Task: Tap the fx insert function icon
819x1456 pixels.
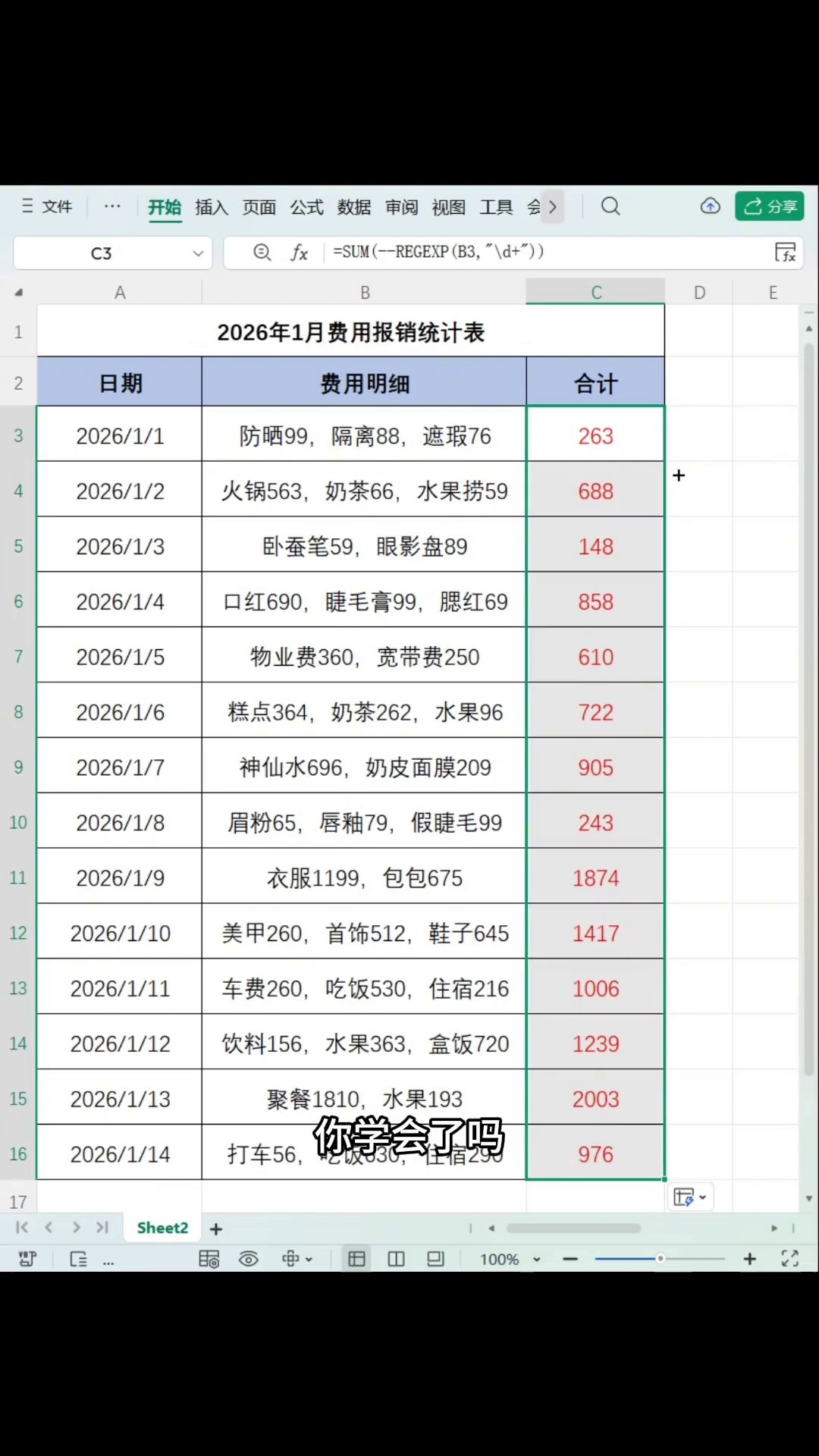Action: (300, 253)
